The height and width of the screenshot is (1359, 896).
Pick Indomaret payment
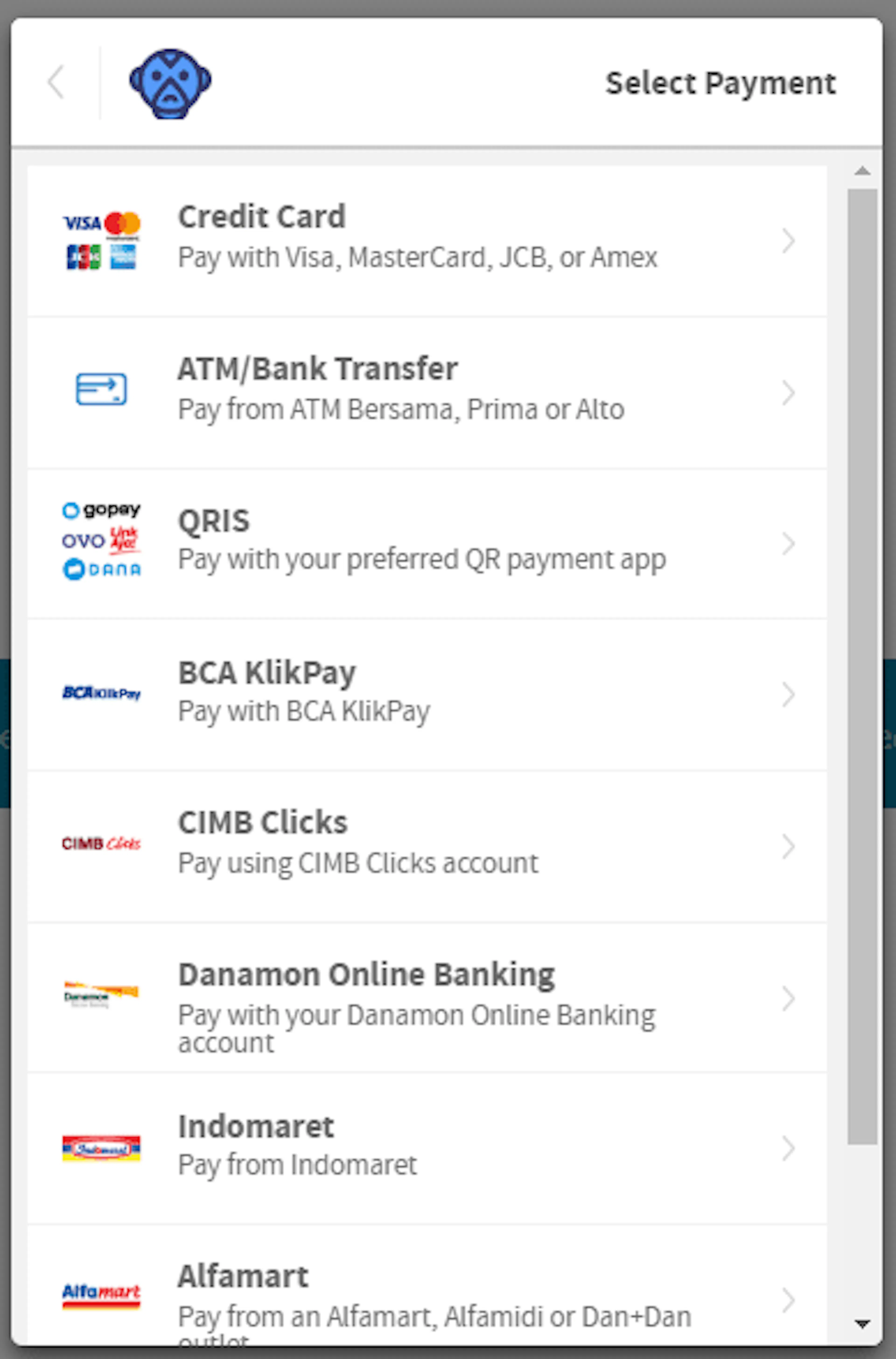tap(427, 1148)
